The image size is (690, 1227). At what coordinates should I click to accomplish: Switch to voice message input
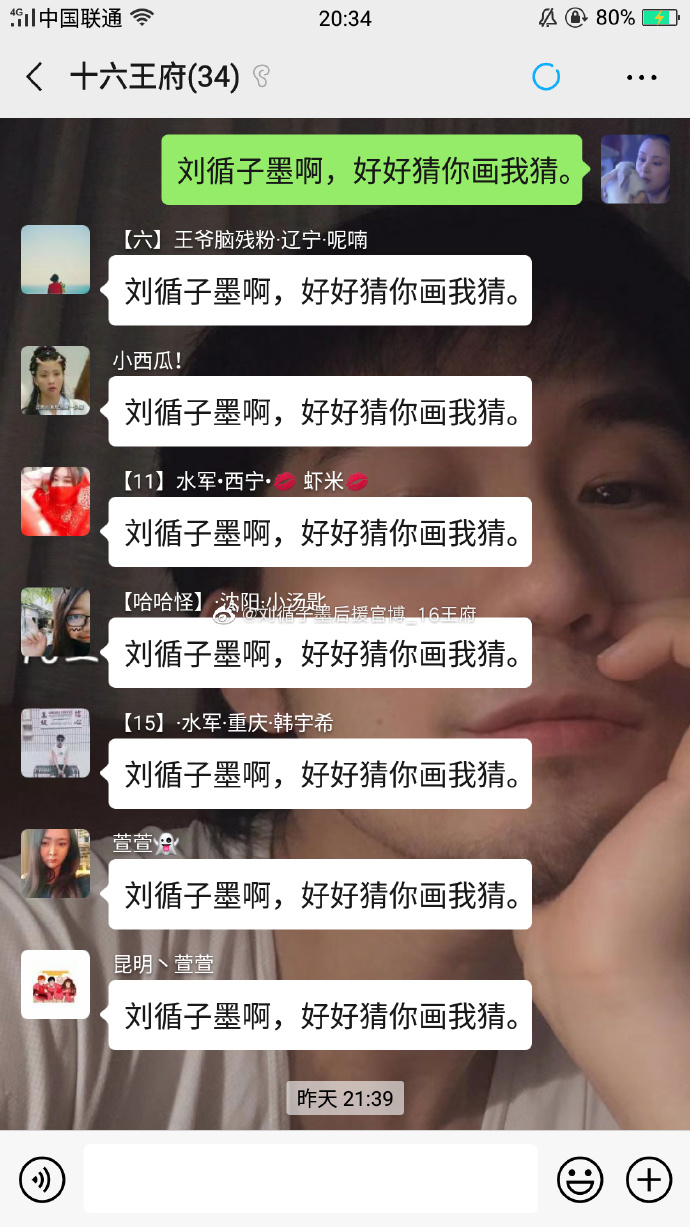pyautogui.click(x=42, y=1180)
